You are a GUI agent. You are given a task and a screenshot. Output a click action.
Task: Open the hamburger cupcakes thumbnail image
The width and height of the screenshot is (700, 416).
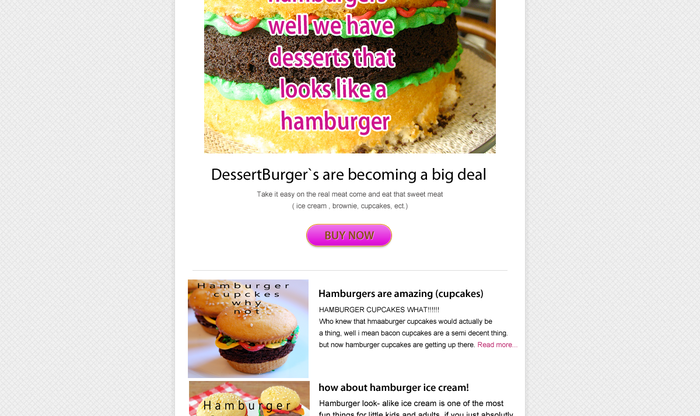[x=248, y=328]
